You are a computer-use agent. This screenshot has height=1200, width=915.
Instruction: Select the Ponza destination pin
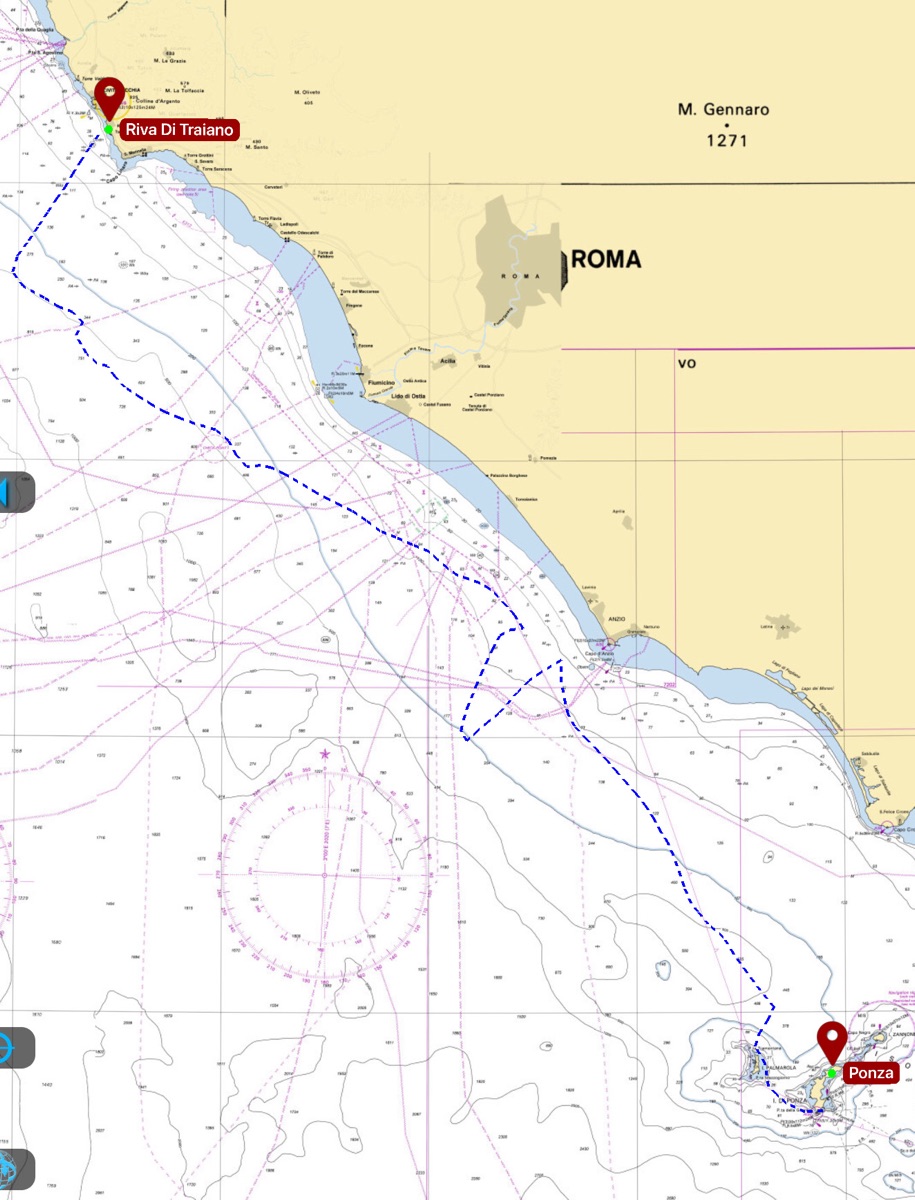coord(831,1042)
